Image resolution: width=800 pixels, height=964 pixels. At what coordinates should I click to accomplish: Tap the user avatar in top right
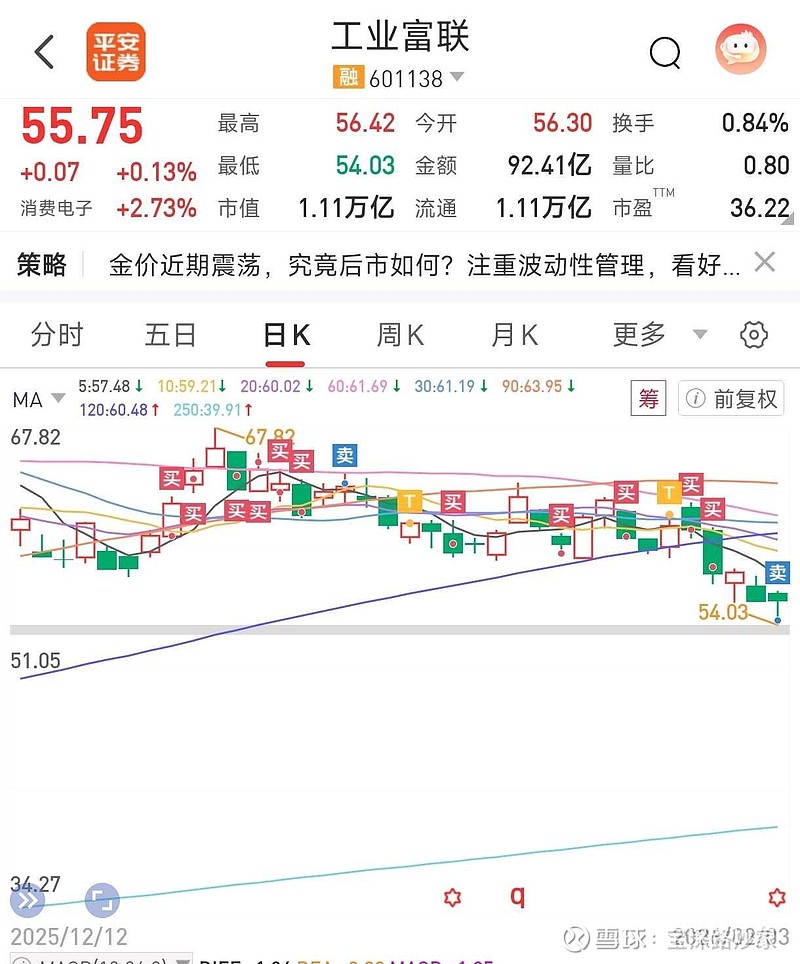(740, 50)
